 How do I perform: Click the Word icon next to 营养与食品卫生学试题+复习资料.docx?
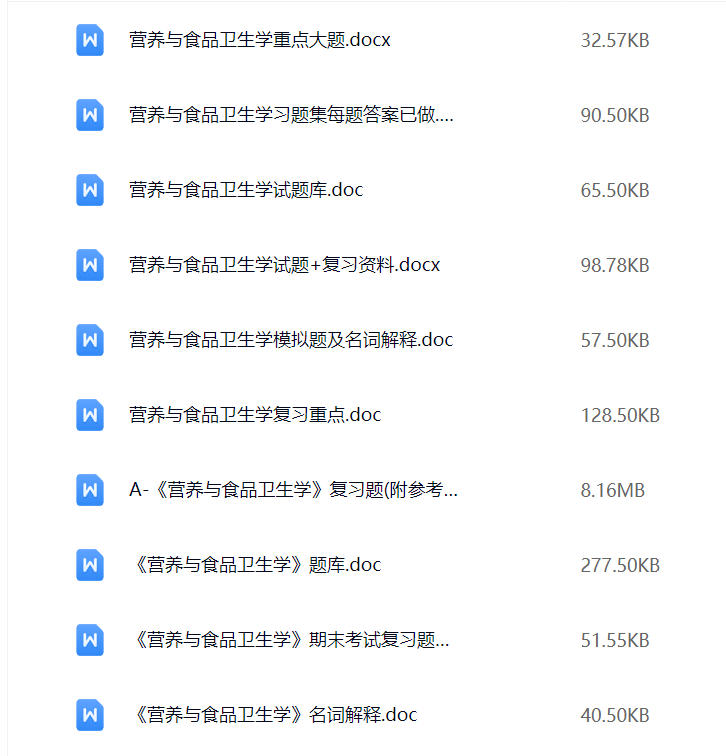pos(89,265)
